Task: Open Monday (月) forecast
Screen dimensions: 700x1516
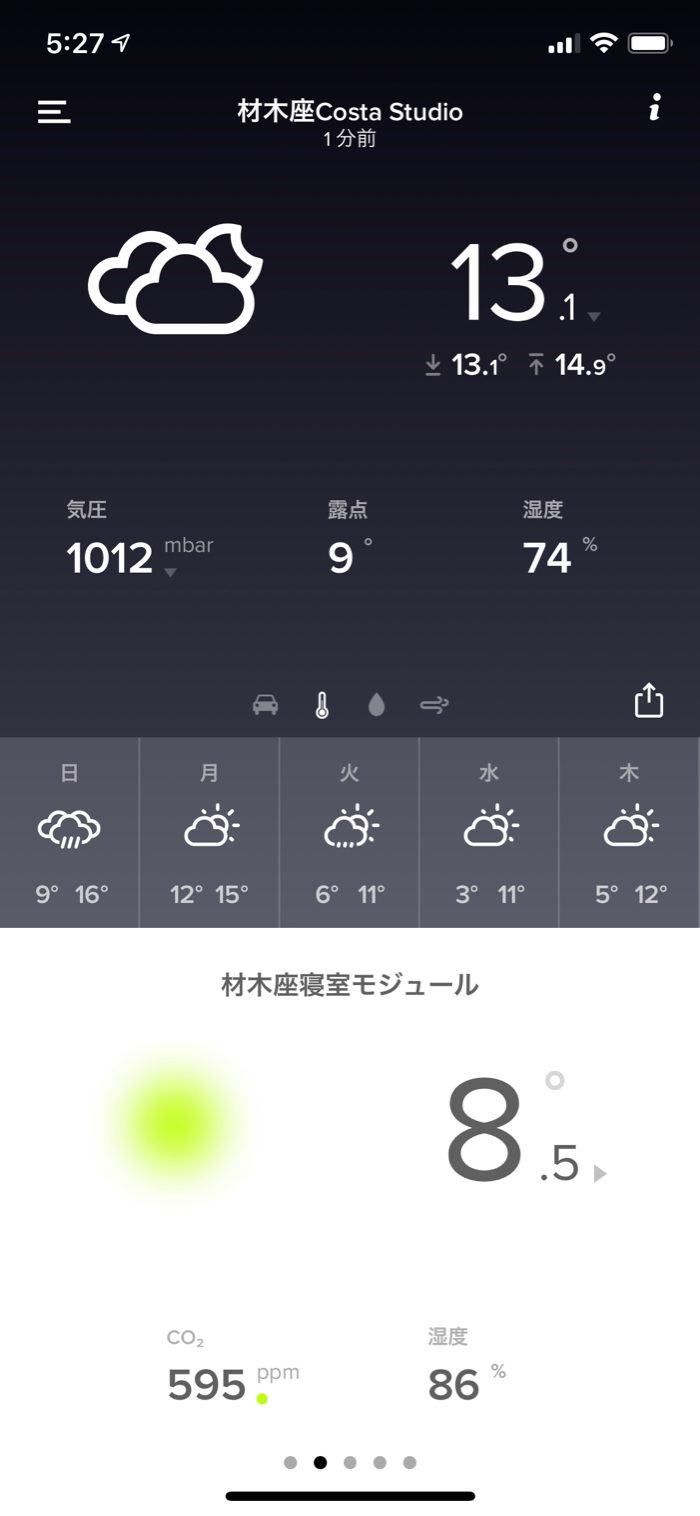Action: pyautogui.click(x=210, y=832)
